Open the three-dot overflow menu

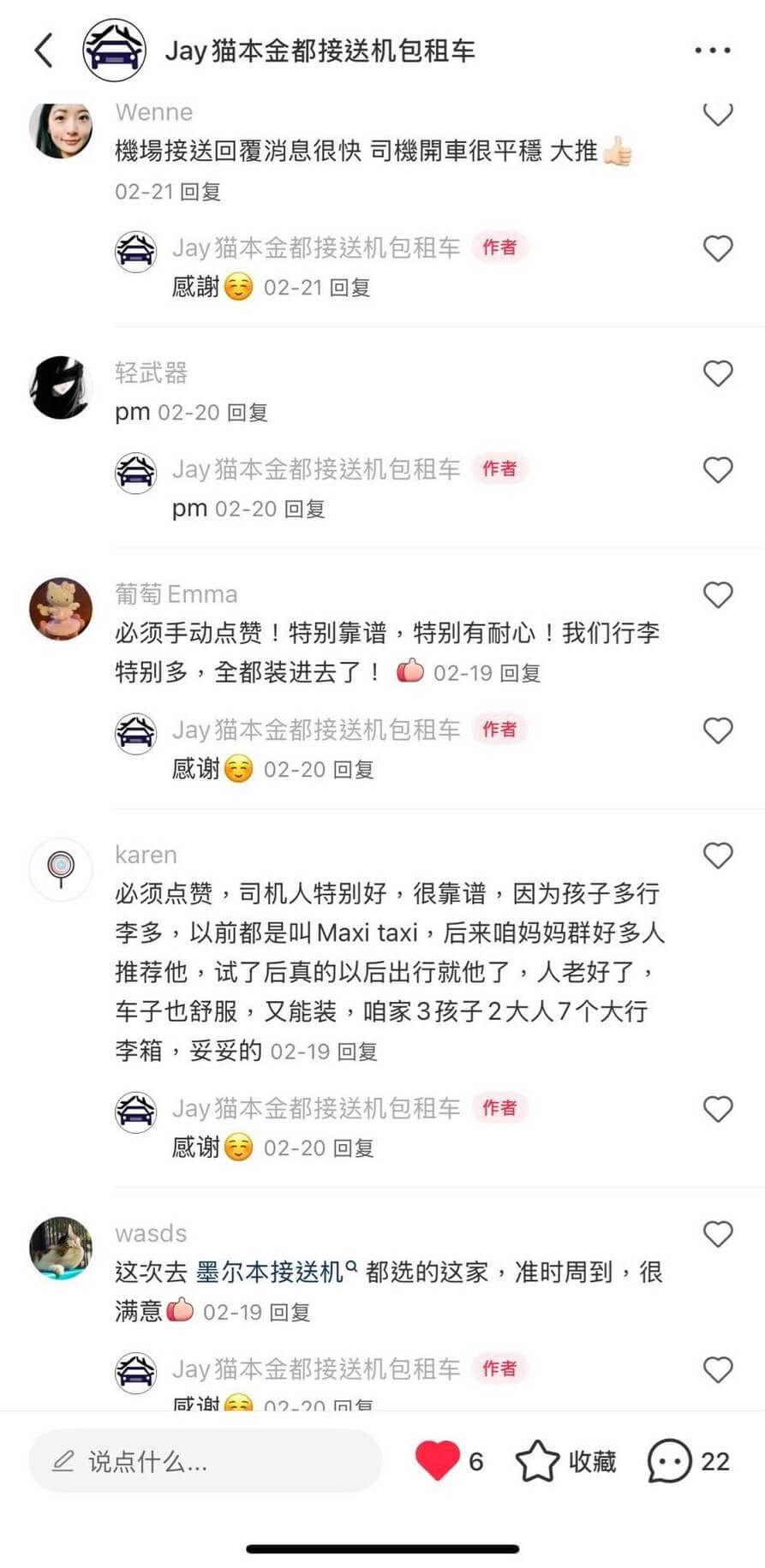tap(712, 51)
